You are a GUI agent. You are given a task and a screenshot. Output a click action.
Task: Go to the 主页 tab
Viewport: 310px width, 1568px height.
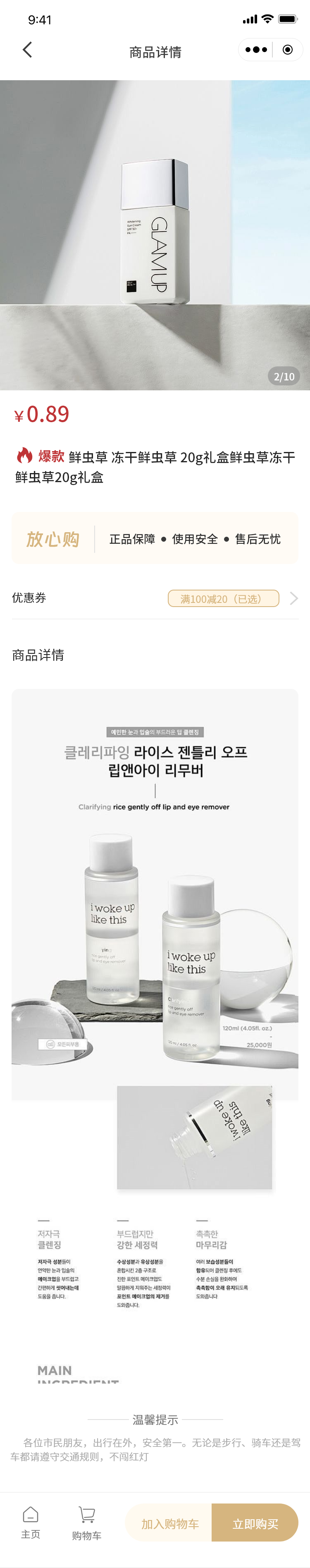(31, 1523)
